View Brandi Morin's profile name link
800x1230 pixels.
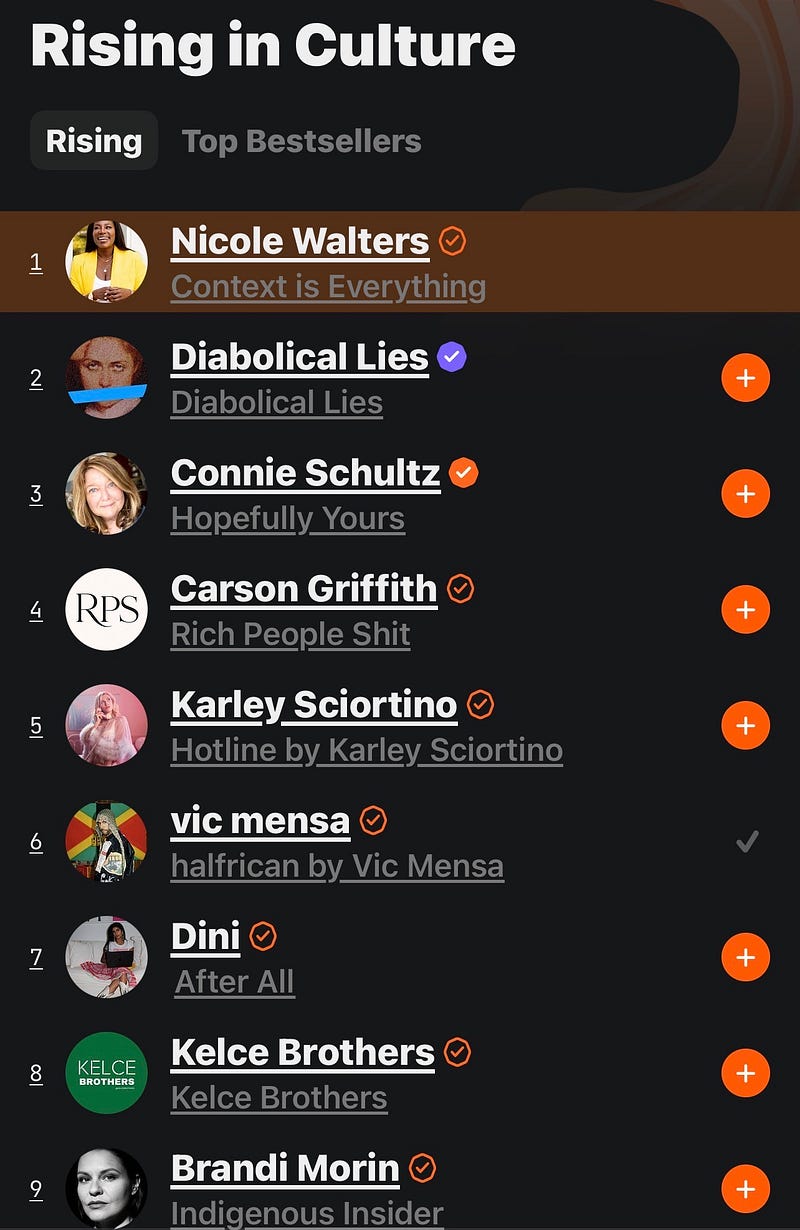click(285, 1168)
